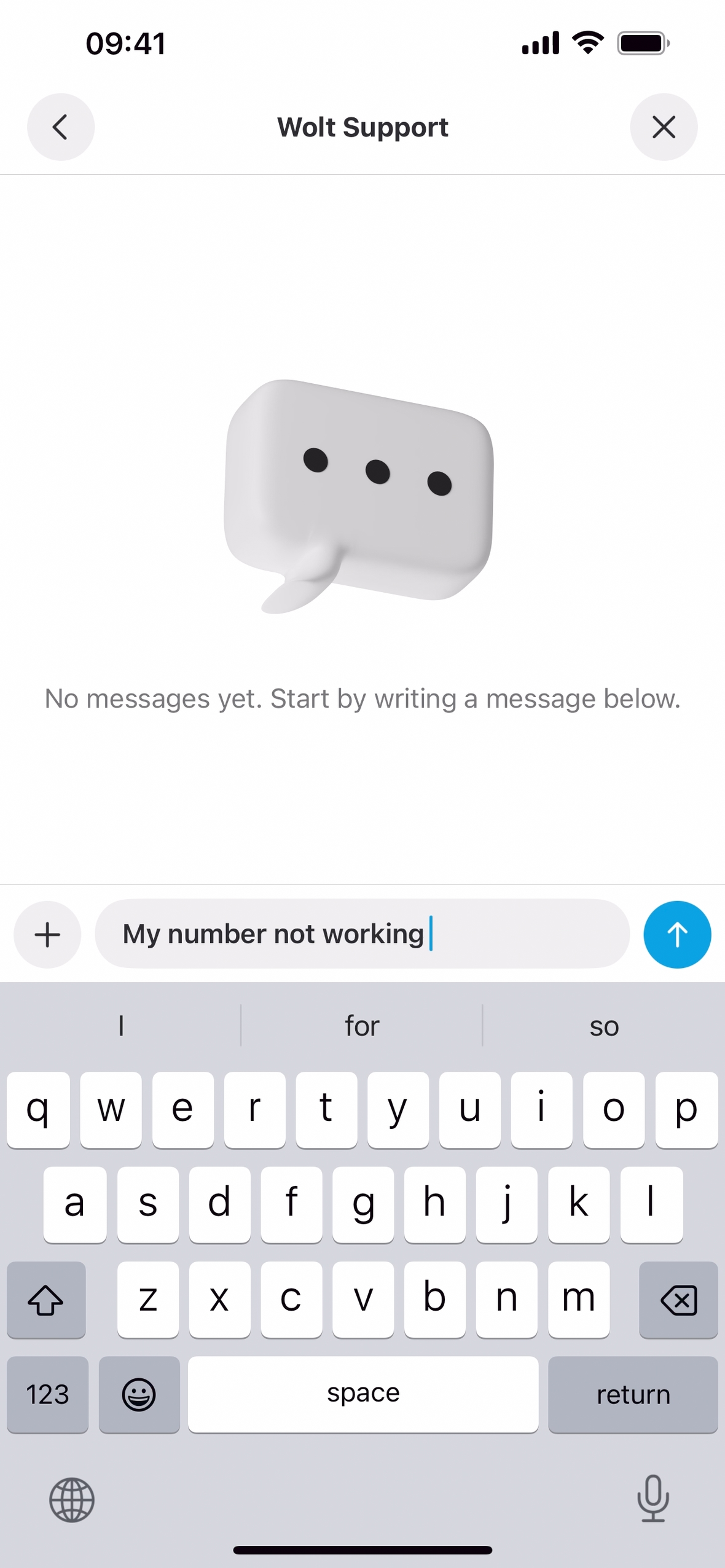The width and height of the screenshot is (725, 1568).
Task: Open the plus attachment menu
Action: coord(47,934)
